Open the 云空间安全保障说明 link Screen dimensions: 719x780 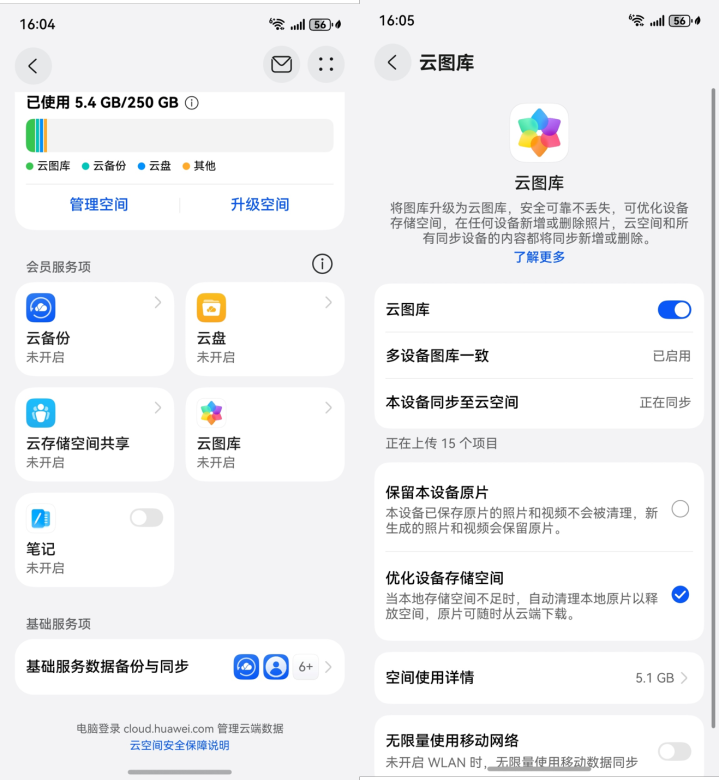click(179, 745)
